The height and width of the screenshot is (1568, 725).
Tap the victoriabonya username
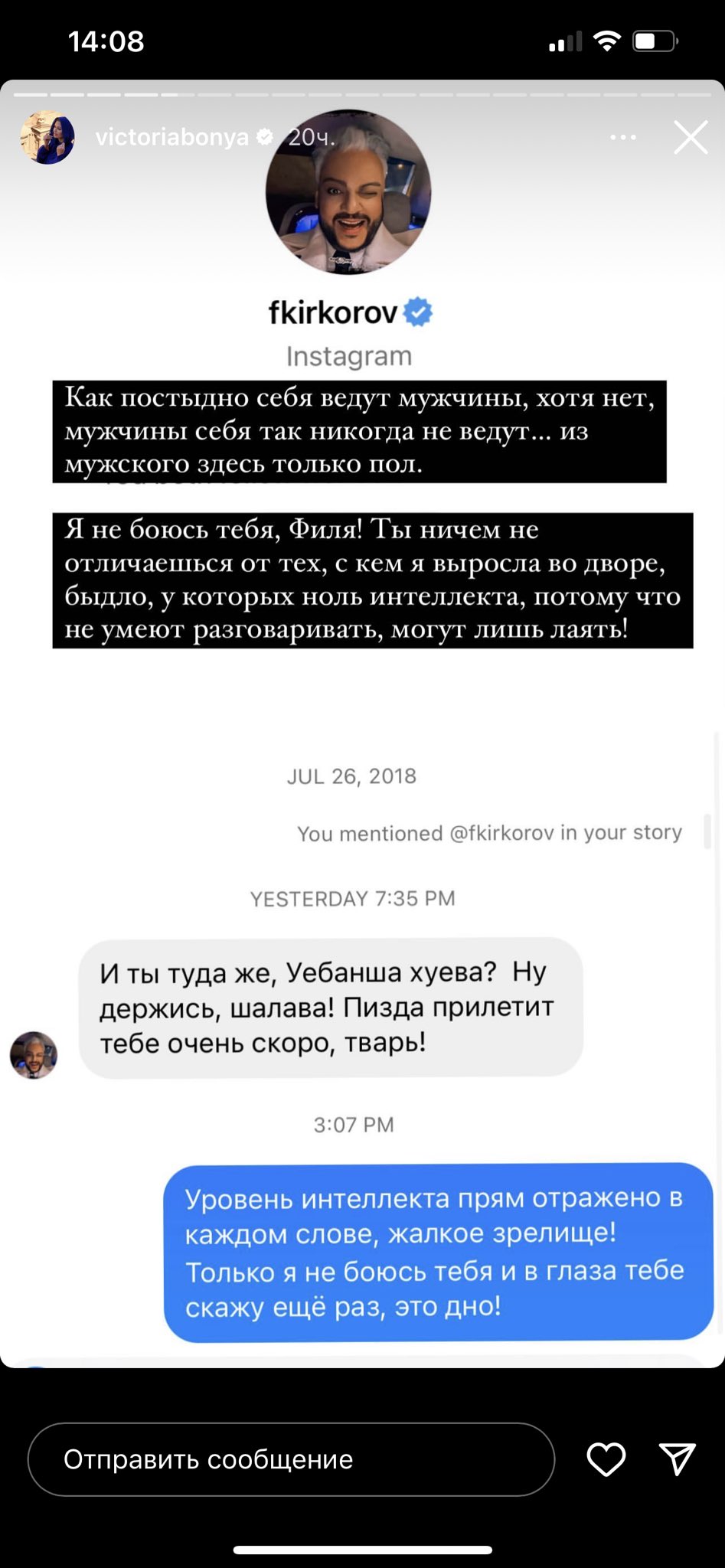[172, 137]
